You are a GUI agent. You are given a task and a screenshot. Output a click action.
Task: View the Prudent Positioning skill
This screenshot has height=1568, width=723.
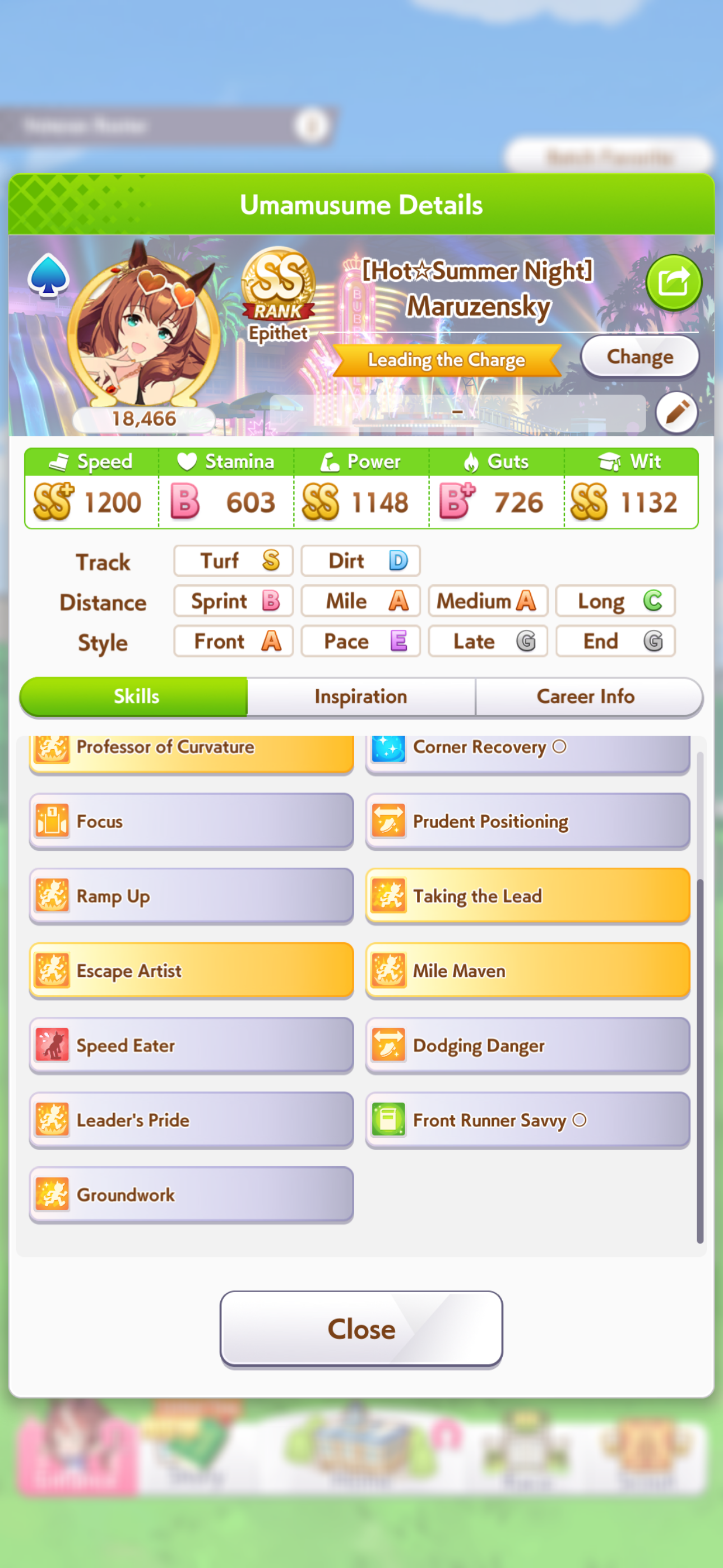(527, 821)
